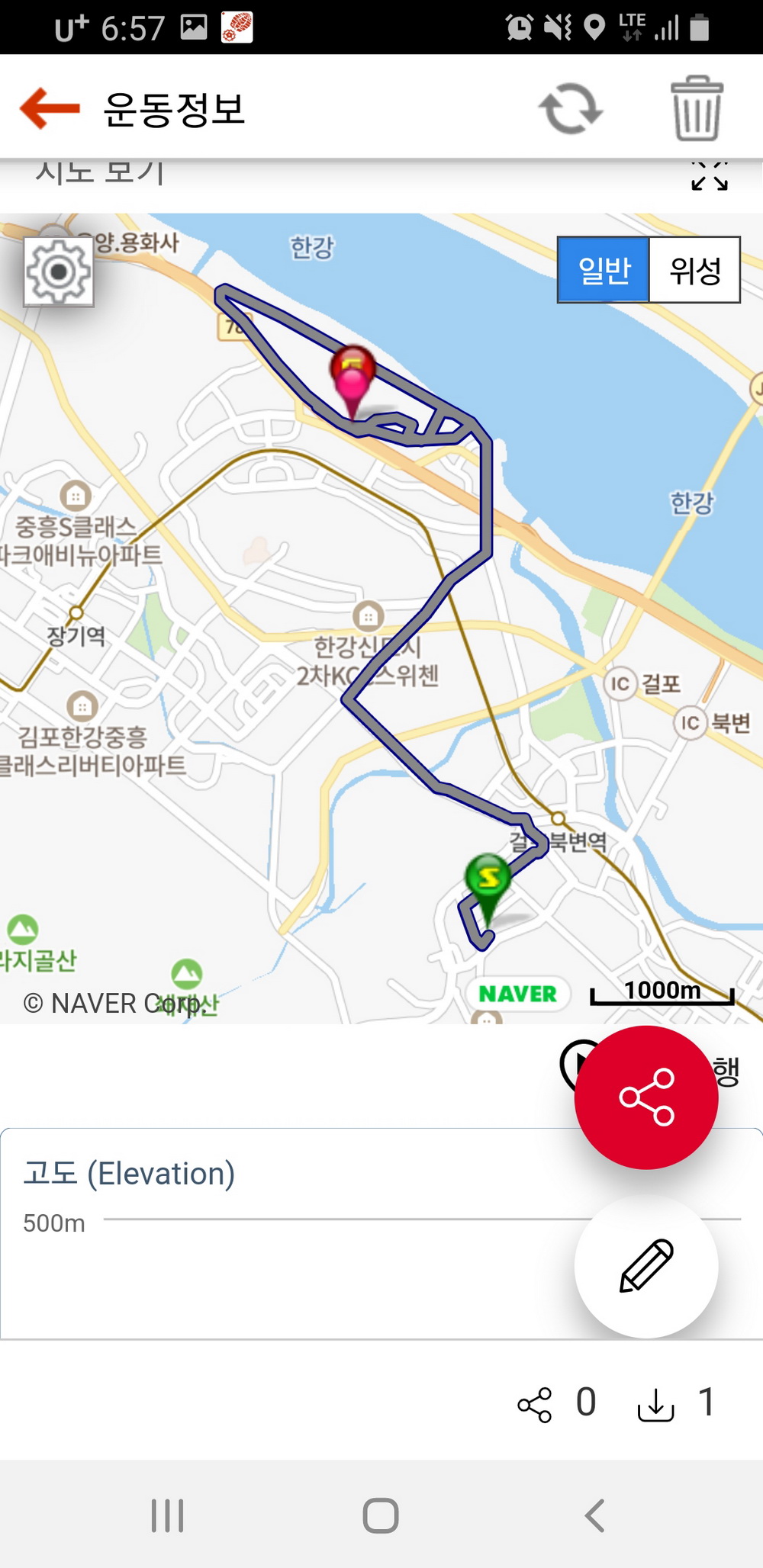Image resolution: width=763 pixels, height=1568 pixels.
Task: Refresh the workout information
Action: tap(571, 108)
